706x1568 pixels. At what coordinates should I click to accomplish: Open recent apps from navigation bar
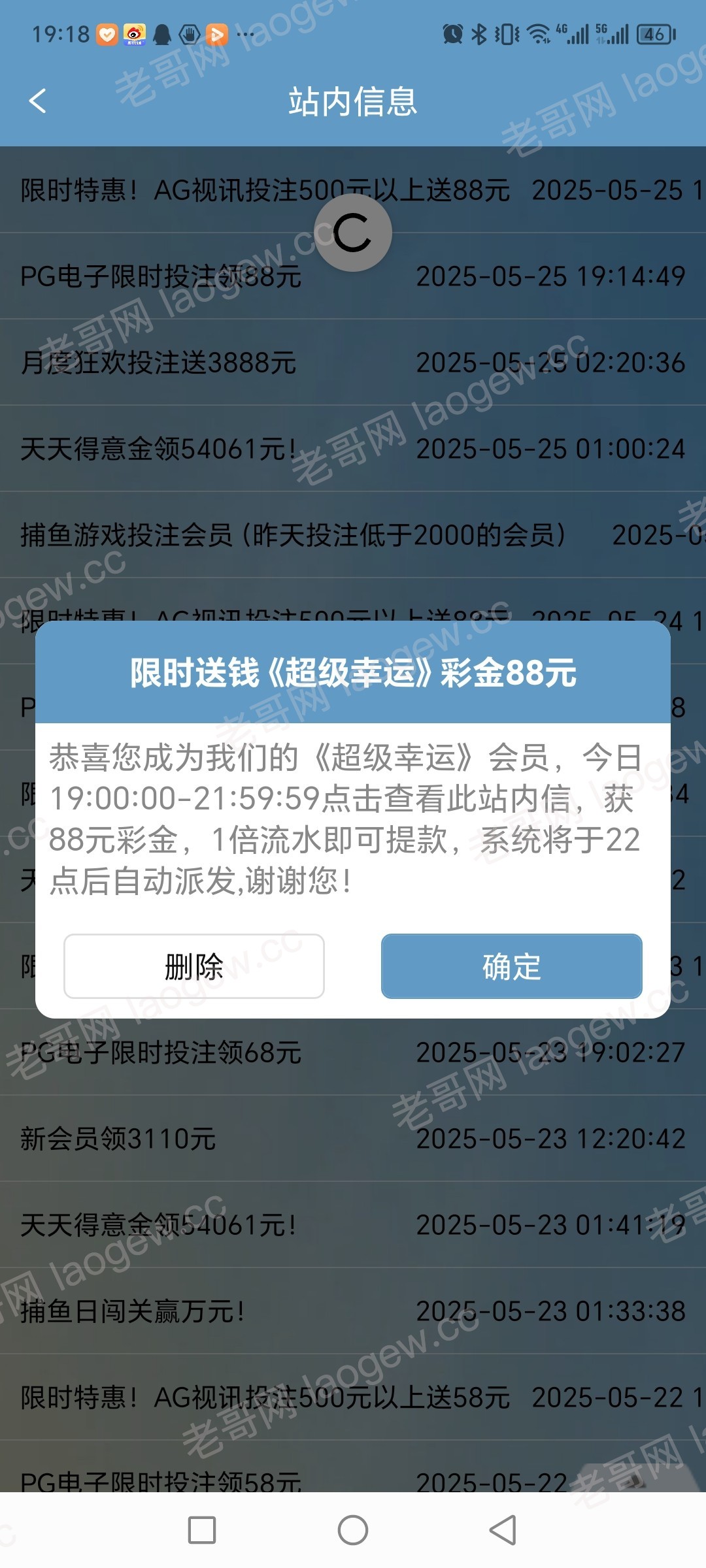point(202,1530)
